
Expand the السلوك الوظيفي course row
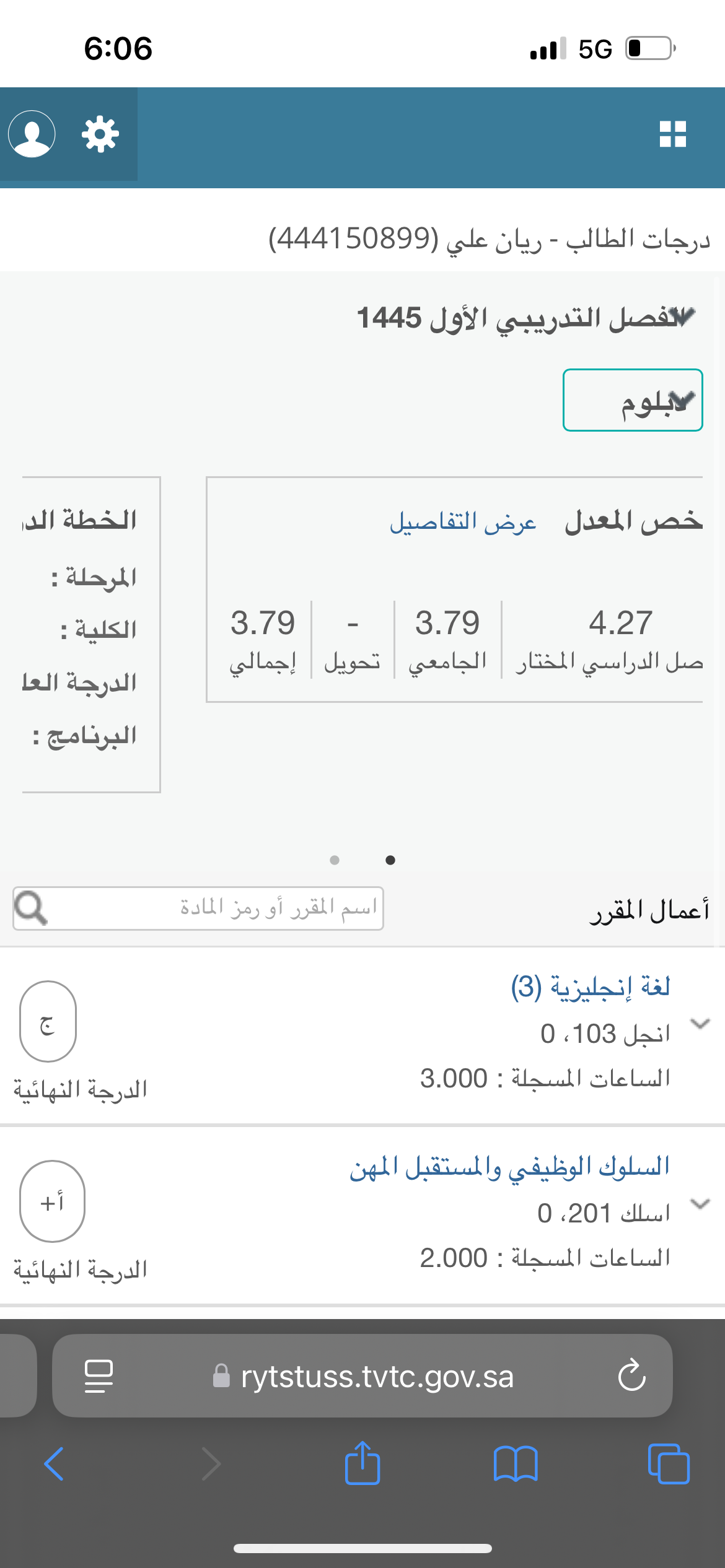point(700,1204)
